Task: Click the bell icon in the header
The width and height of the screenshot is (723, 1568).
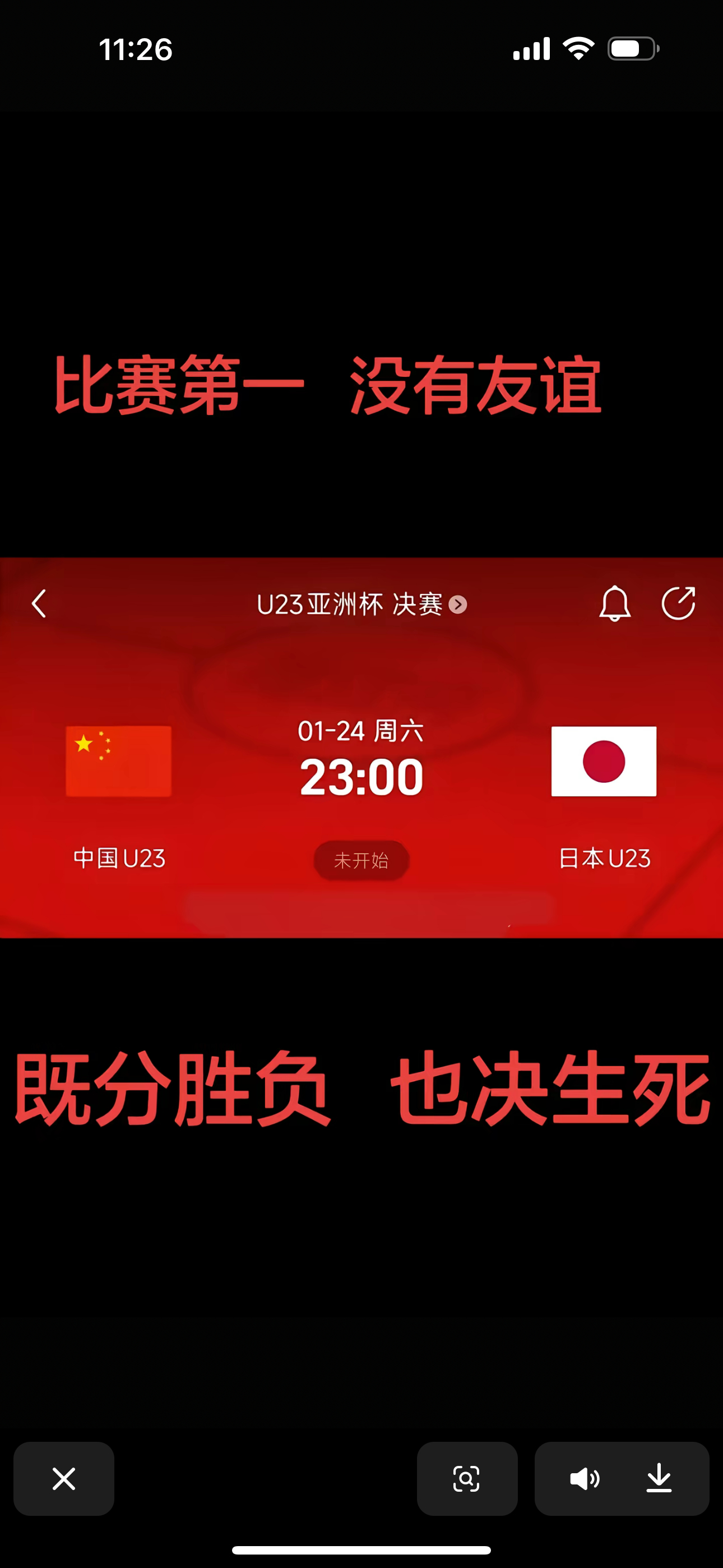Action: point(615,603)
